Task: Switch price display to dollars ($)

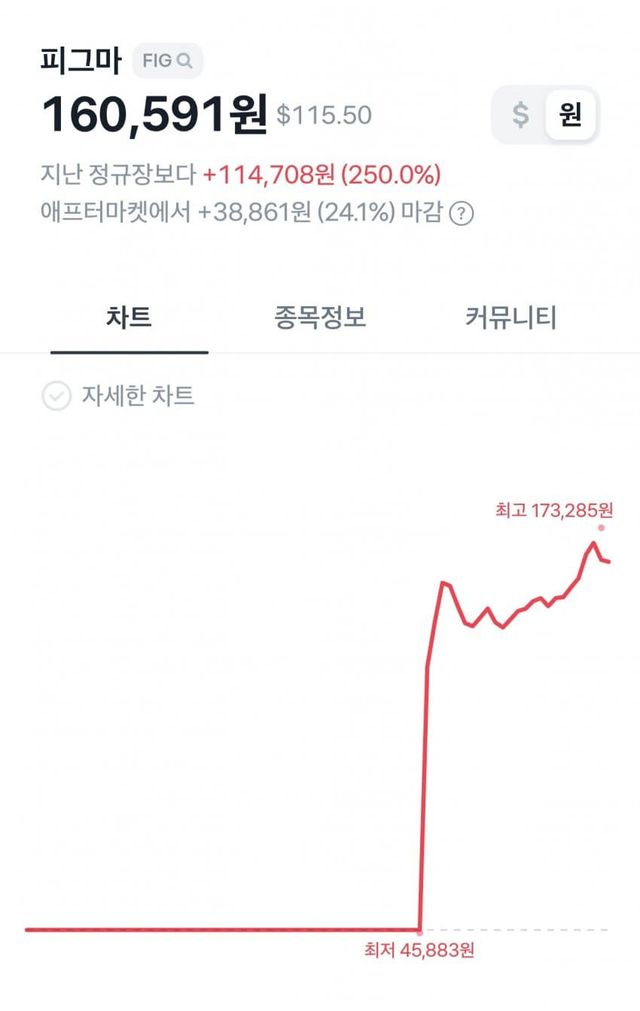Action: (521, 115)
